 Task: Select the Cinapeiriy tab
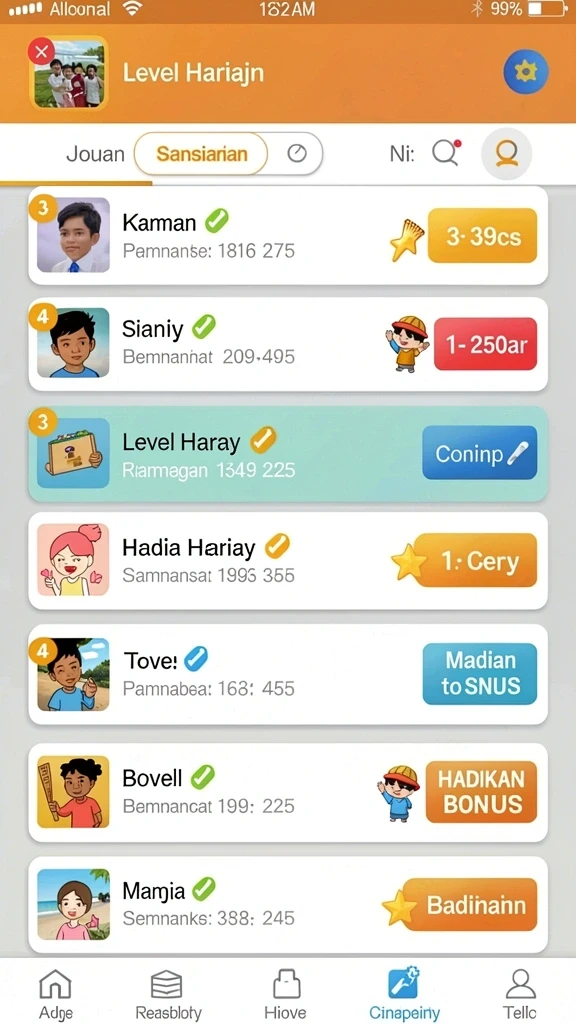point(404,993)
